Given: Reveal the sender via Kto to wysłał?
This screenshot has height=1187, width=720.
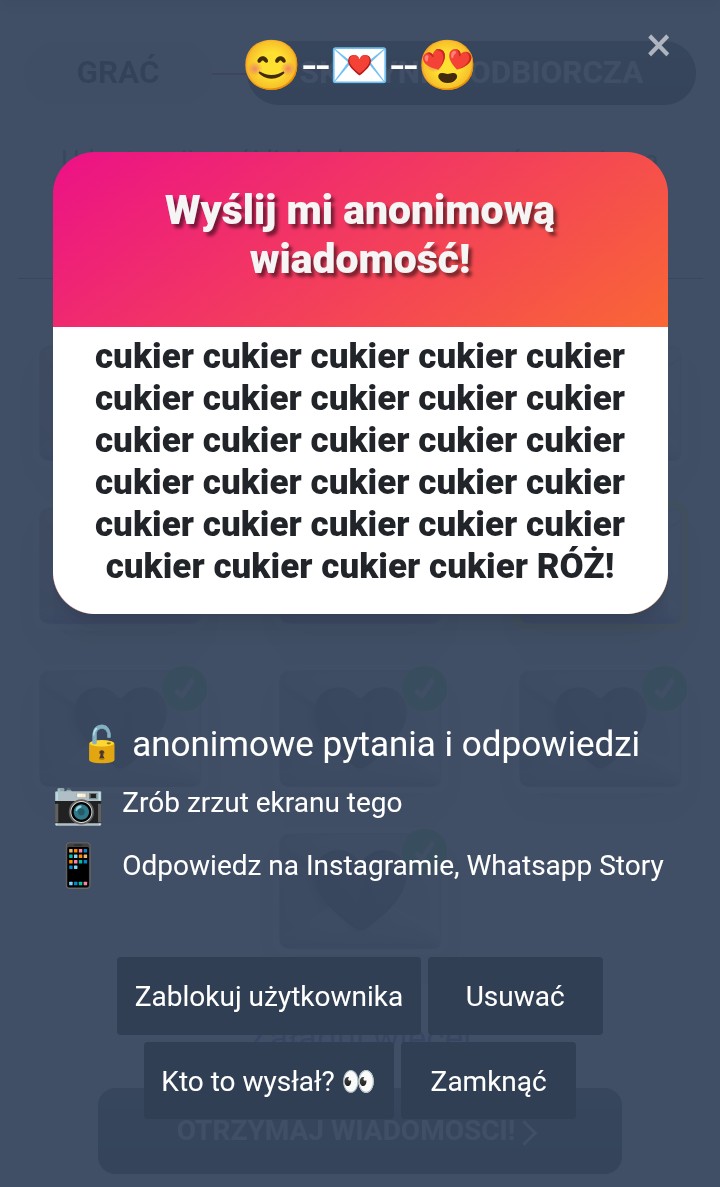Looking at the screenshot, I should (x=268, y=1081).
